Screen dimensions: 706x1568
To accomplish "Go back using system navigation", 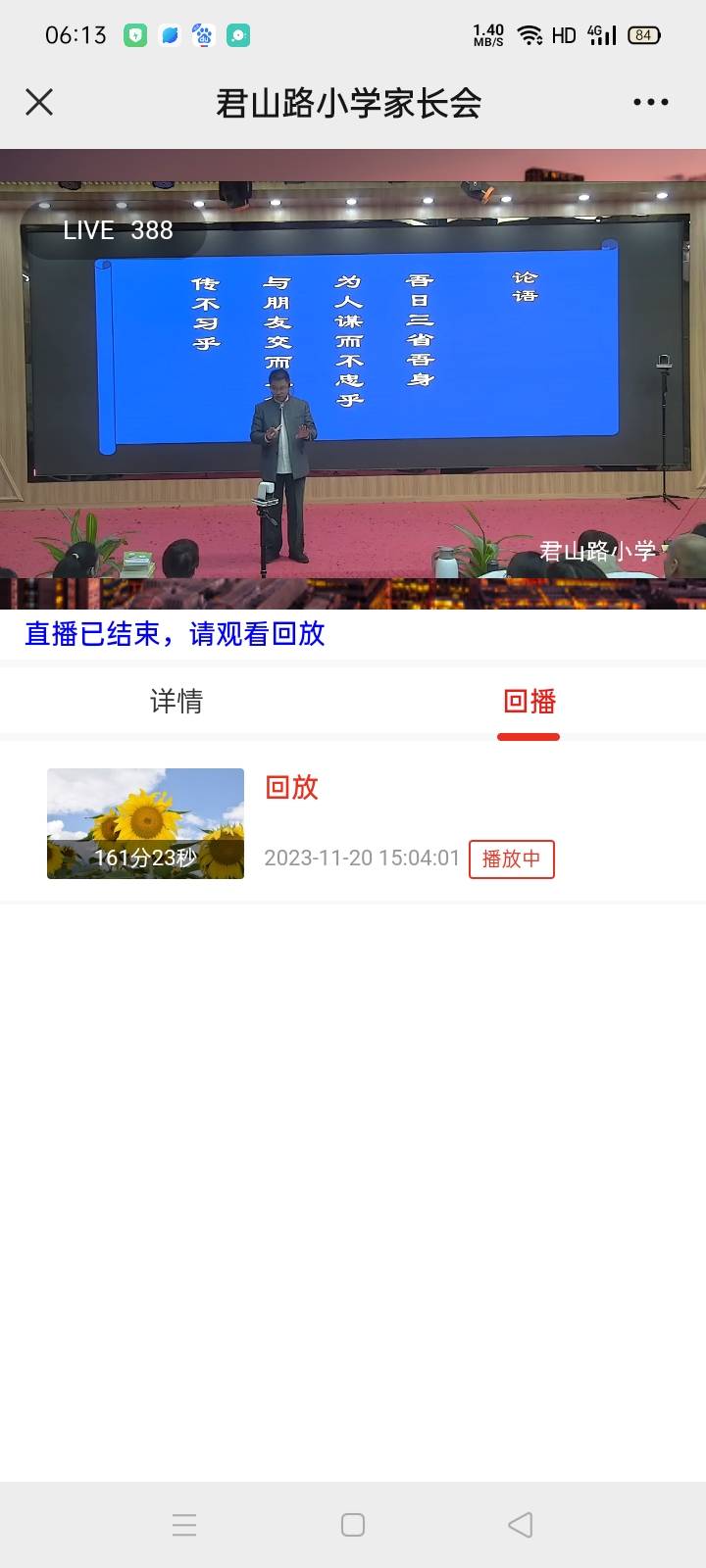I will coord(521,1525).
